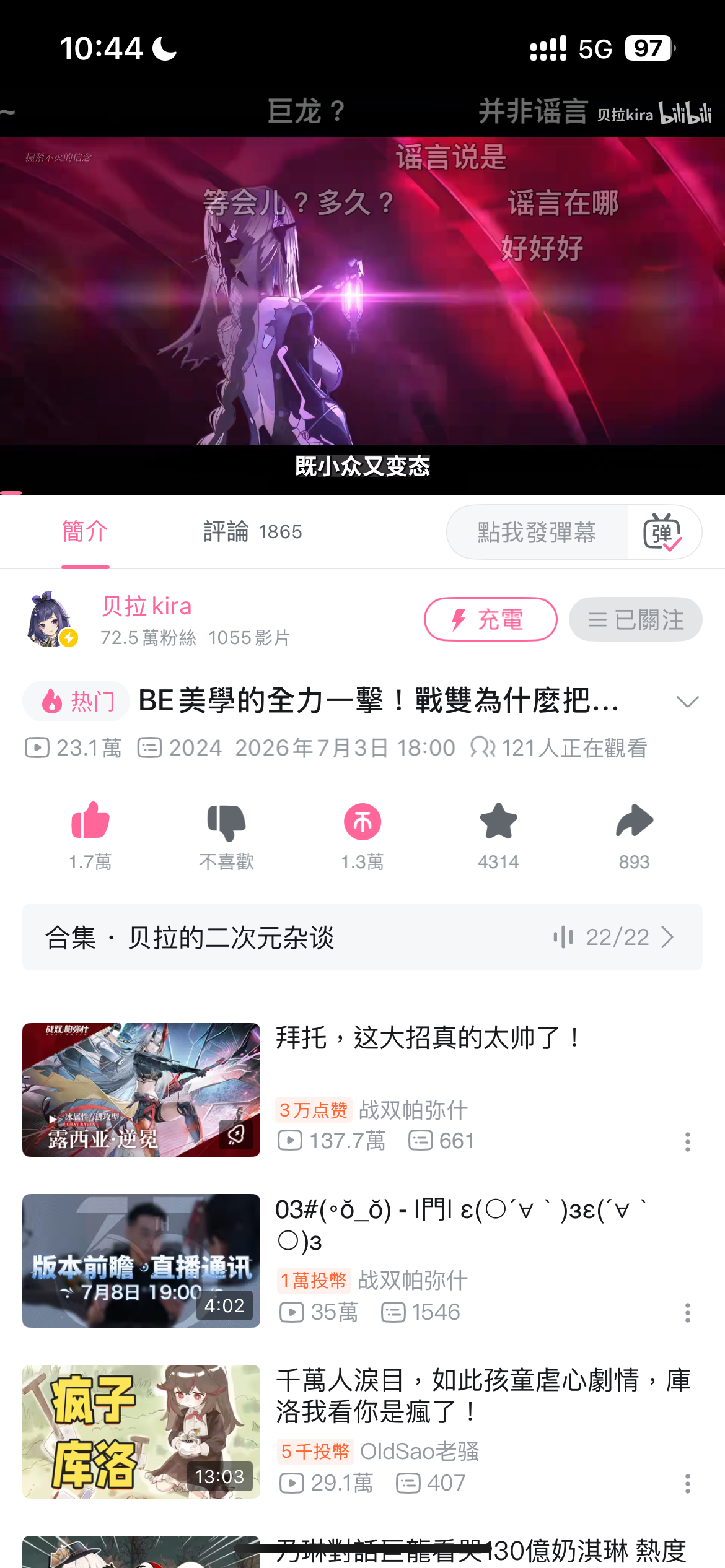Select the 簡介 tab
The width and height of the screenshot is (725, 1568).
tap(85, 532)
